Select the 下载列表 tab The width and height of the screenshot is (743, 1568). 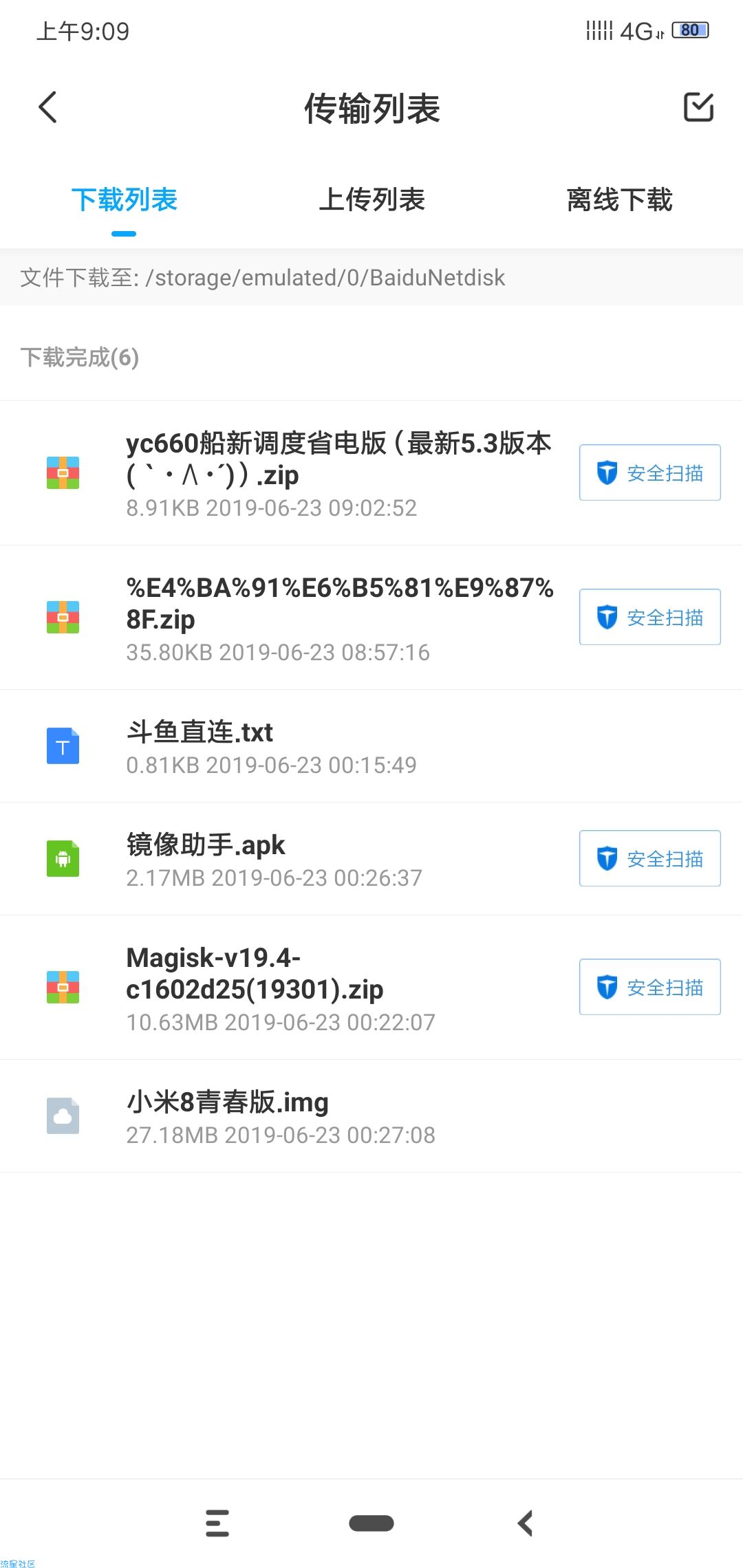(x=125, y=199)
